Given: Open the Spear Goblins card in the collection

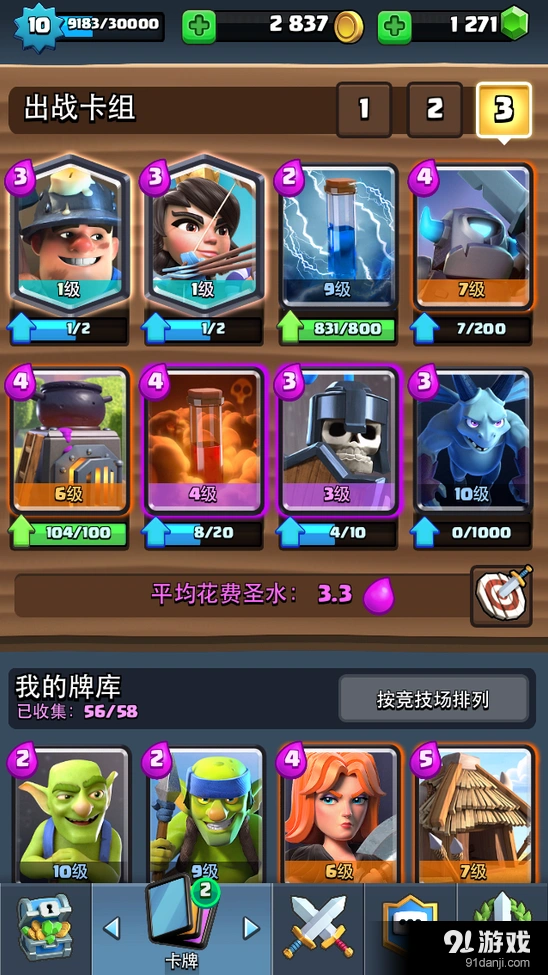Looking at the screenshot, I should click(x=204, y=815).
